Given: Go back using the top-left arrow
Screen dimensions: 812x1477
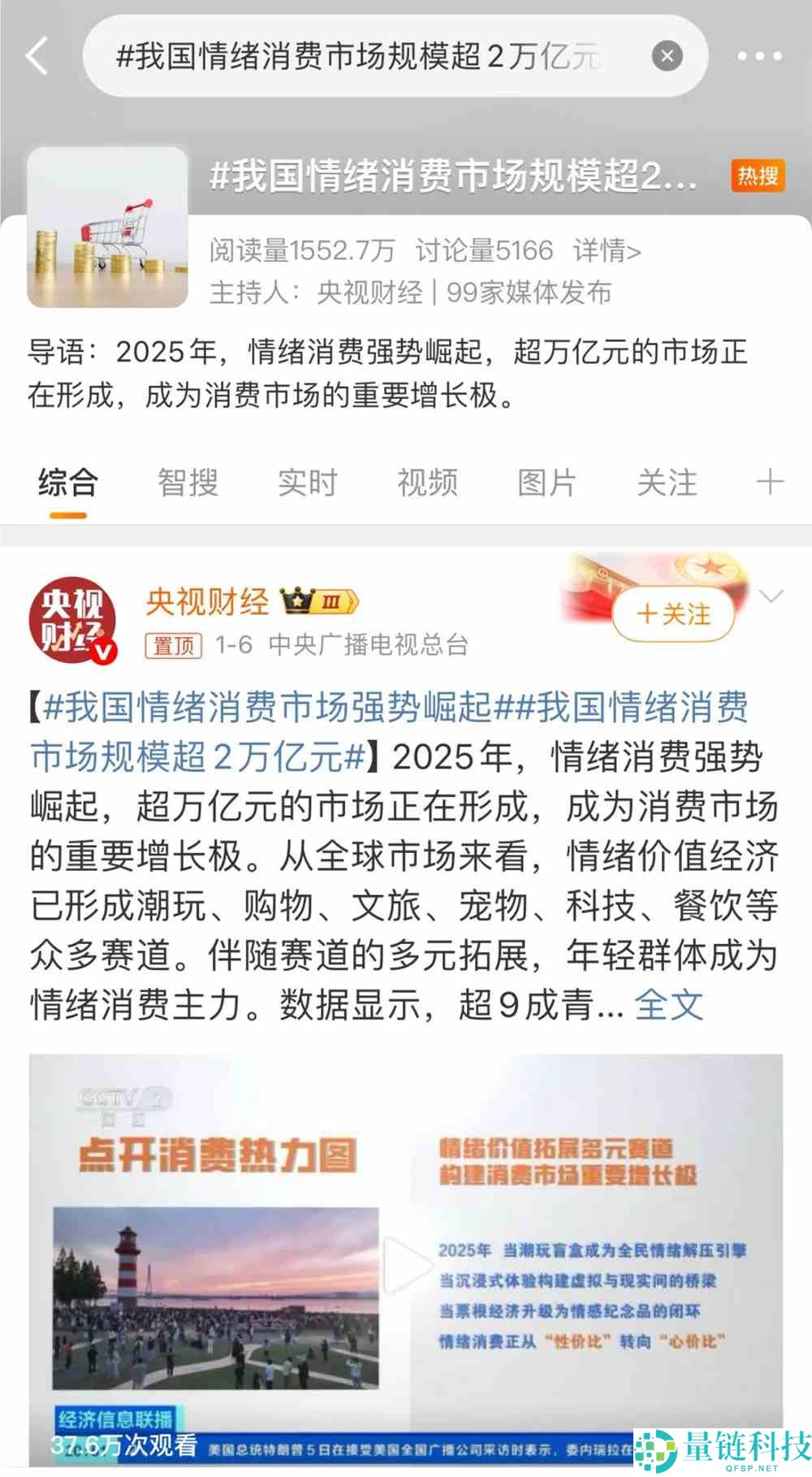Looking at the screenshot, I should (38, 57).
